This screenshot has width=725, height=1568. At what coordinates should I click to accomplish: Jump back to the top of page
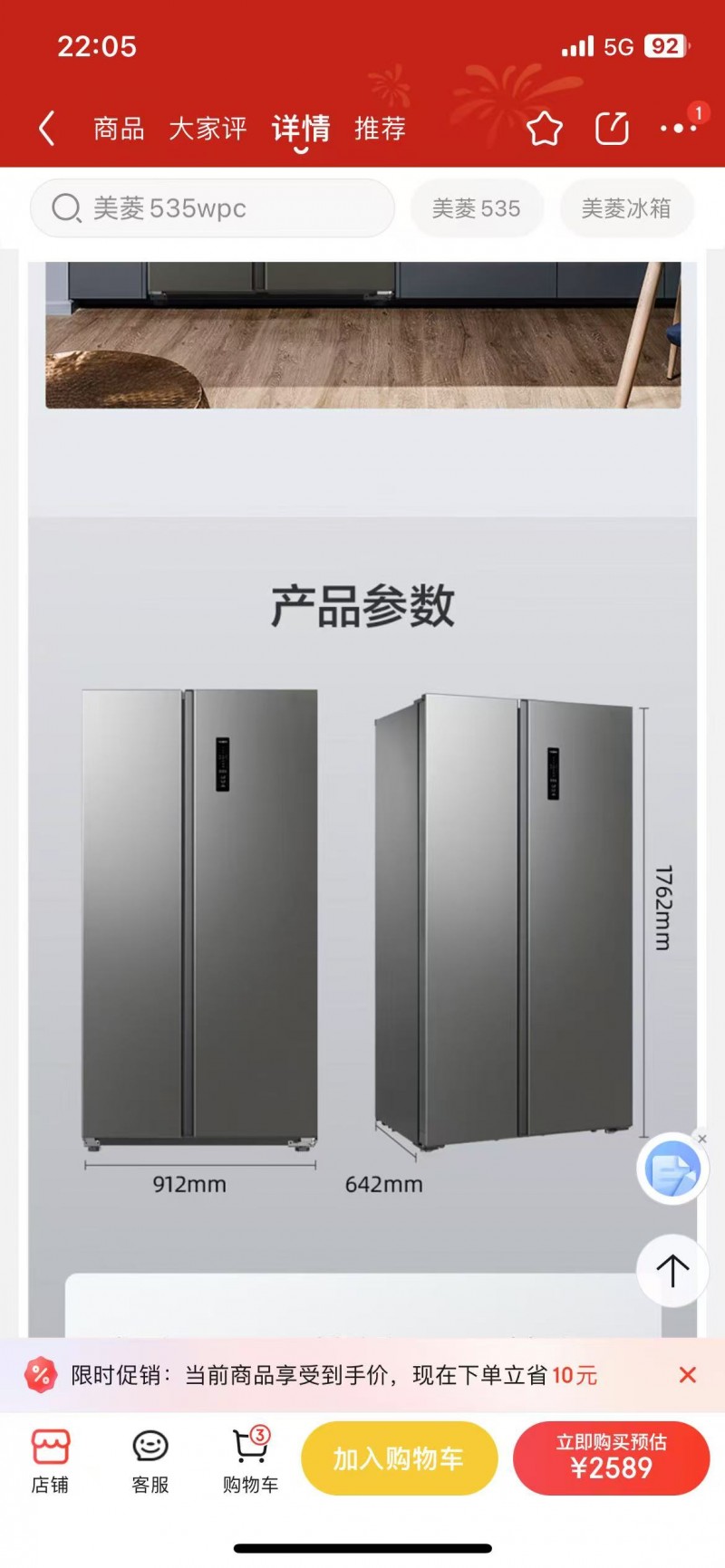point(672,1270)
